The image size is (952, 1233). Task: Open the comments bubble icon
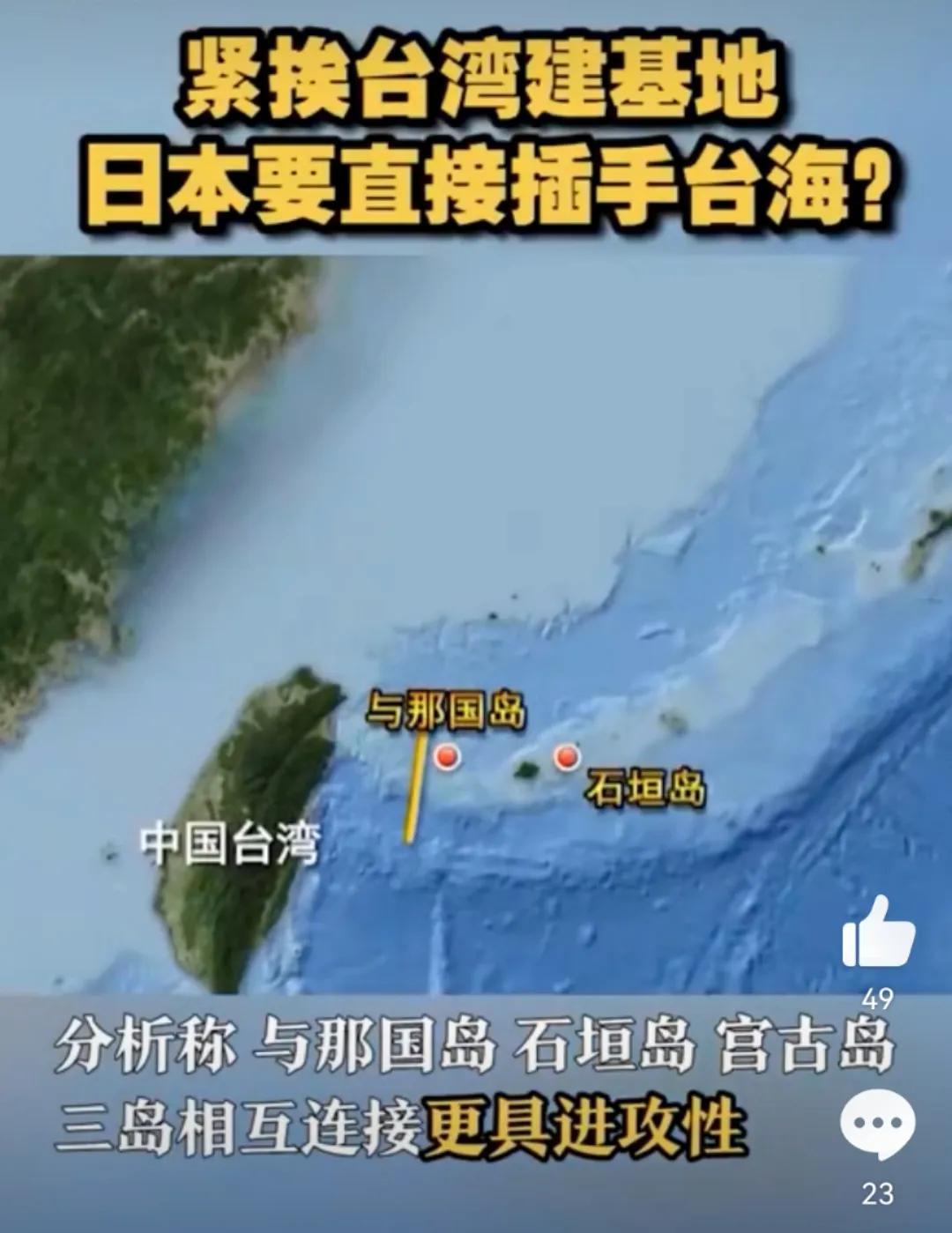pyautogui.click(x=881, y=1124)
